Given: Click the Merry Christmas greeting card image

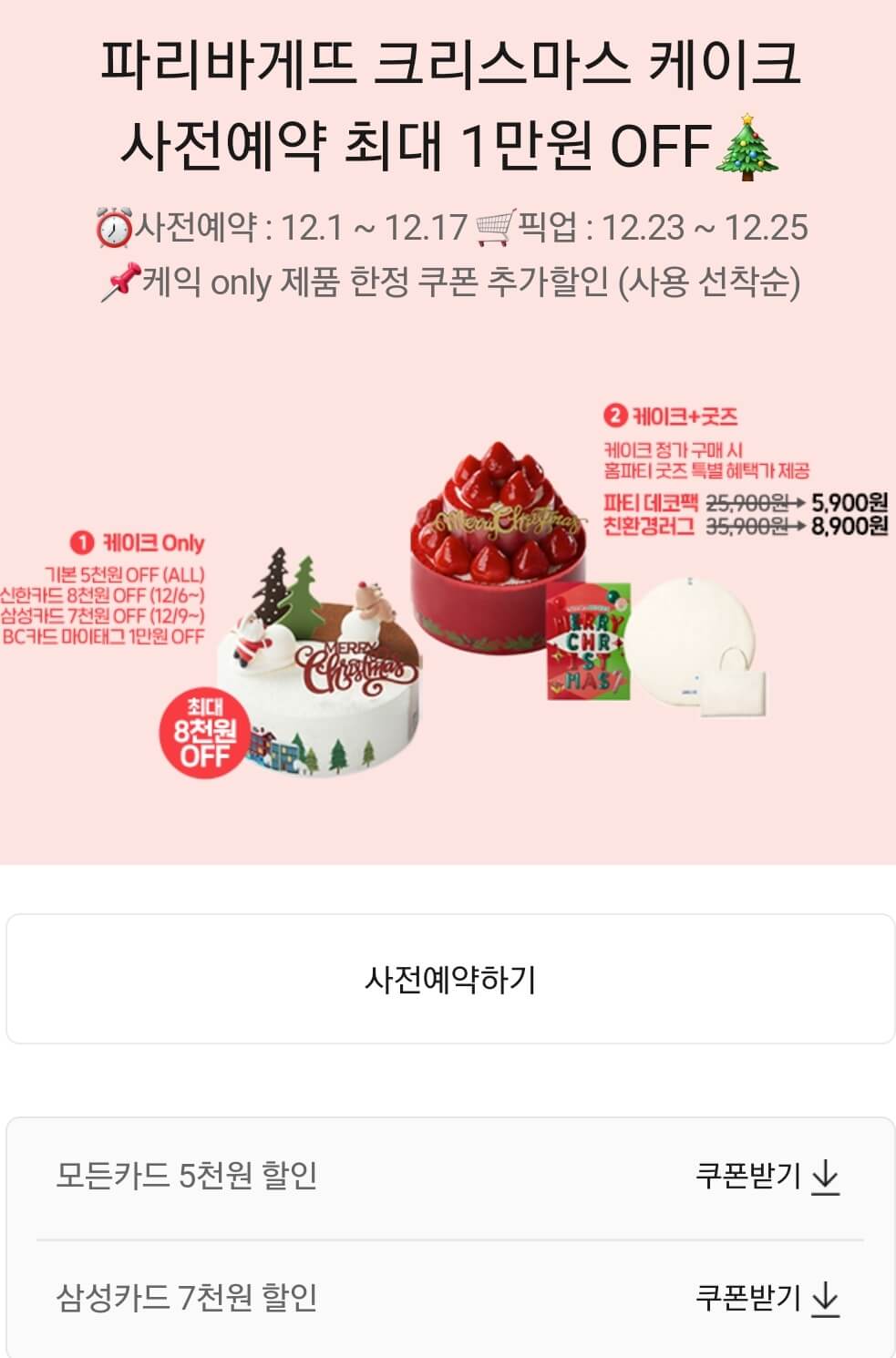Looking at the screenshot, I should tap(588, 643).
